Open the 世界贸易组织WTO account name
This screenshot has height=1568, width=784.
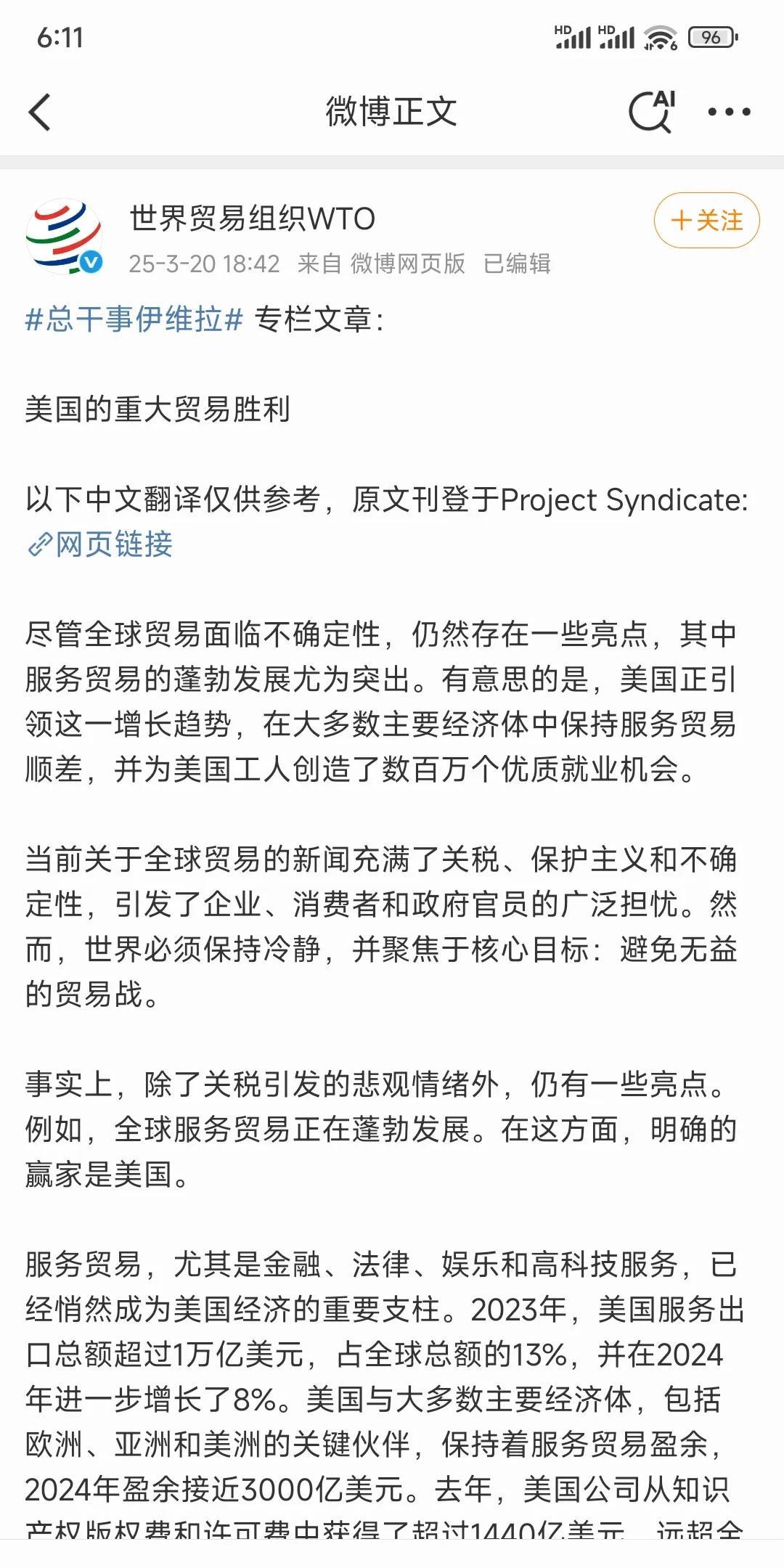(x=252, y=219)
